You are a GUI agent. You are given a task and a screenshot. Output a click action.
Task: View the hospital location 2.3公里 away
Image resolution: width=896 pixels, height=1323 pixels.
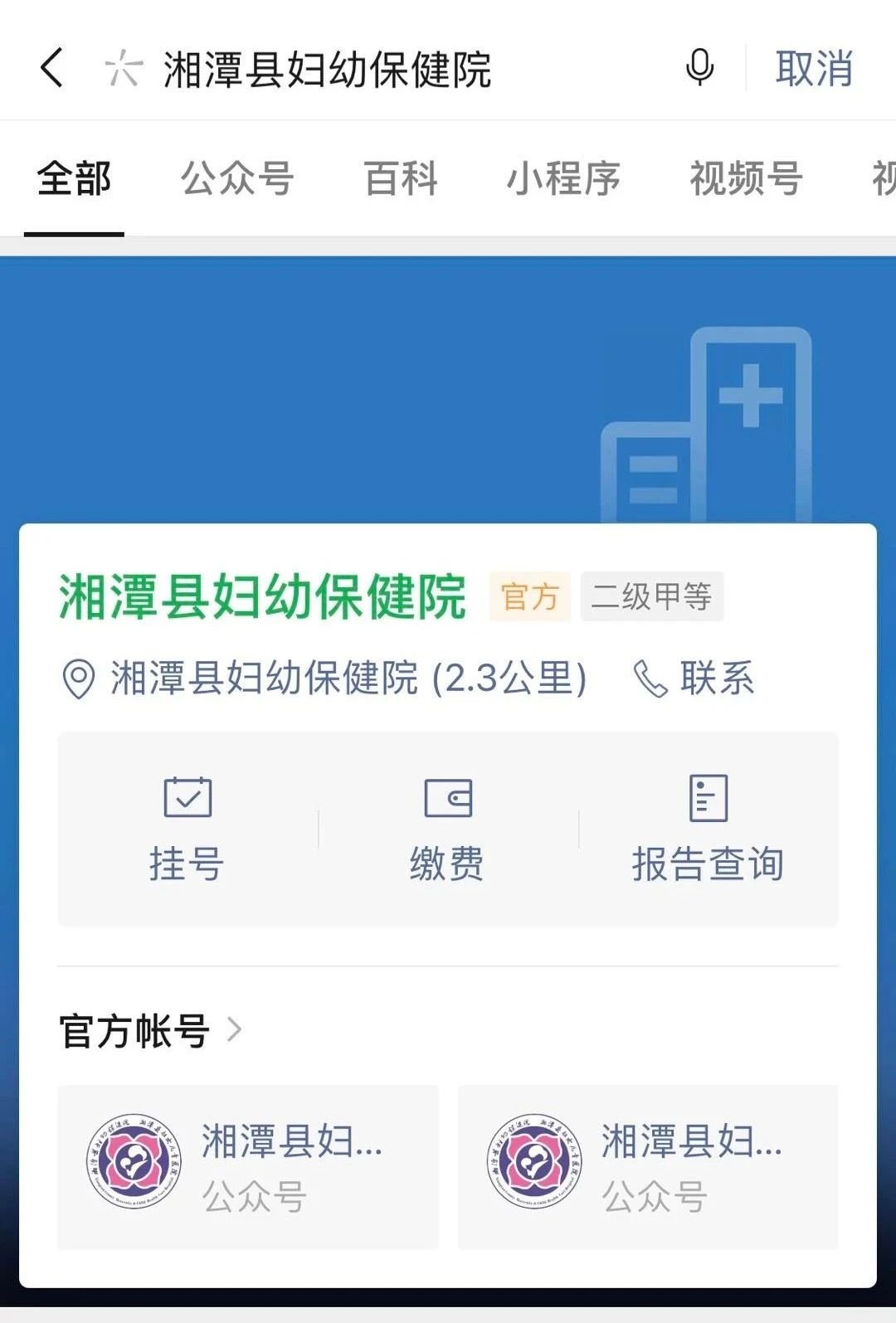tap(348, 679)
